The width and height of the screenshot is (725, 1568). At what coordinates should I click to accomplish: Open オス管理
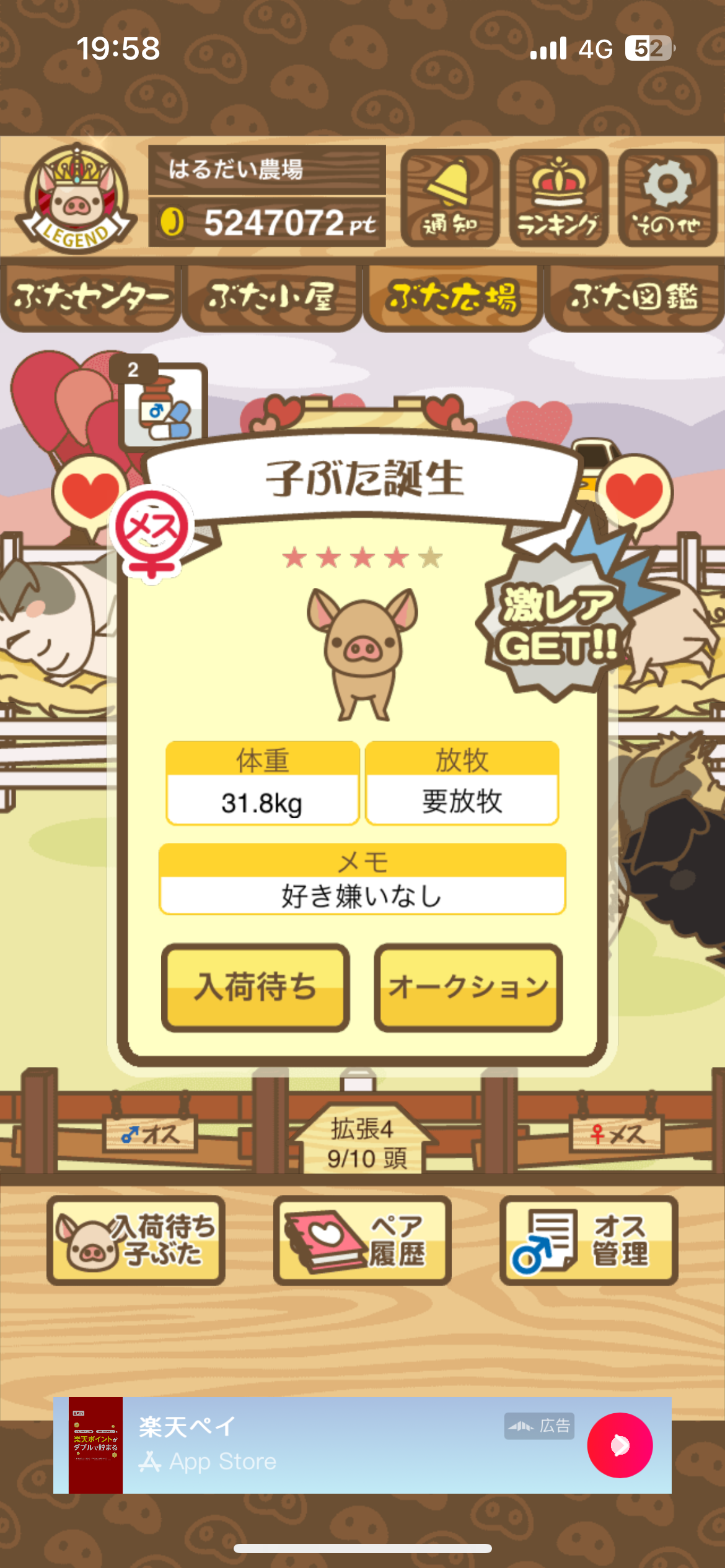tap(589, 1240)
